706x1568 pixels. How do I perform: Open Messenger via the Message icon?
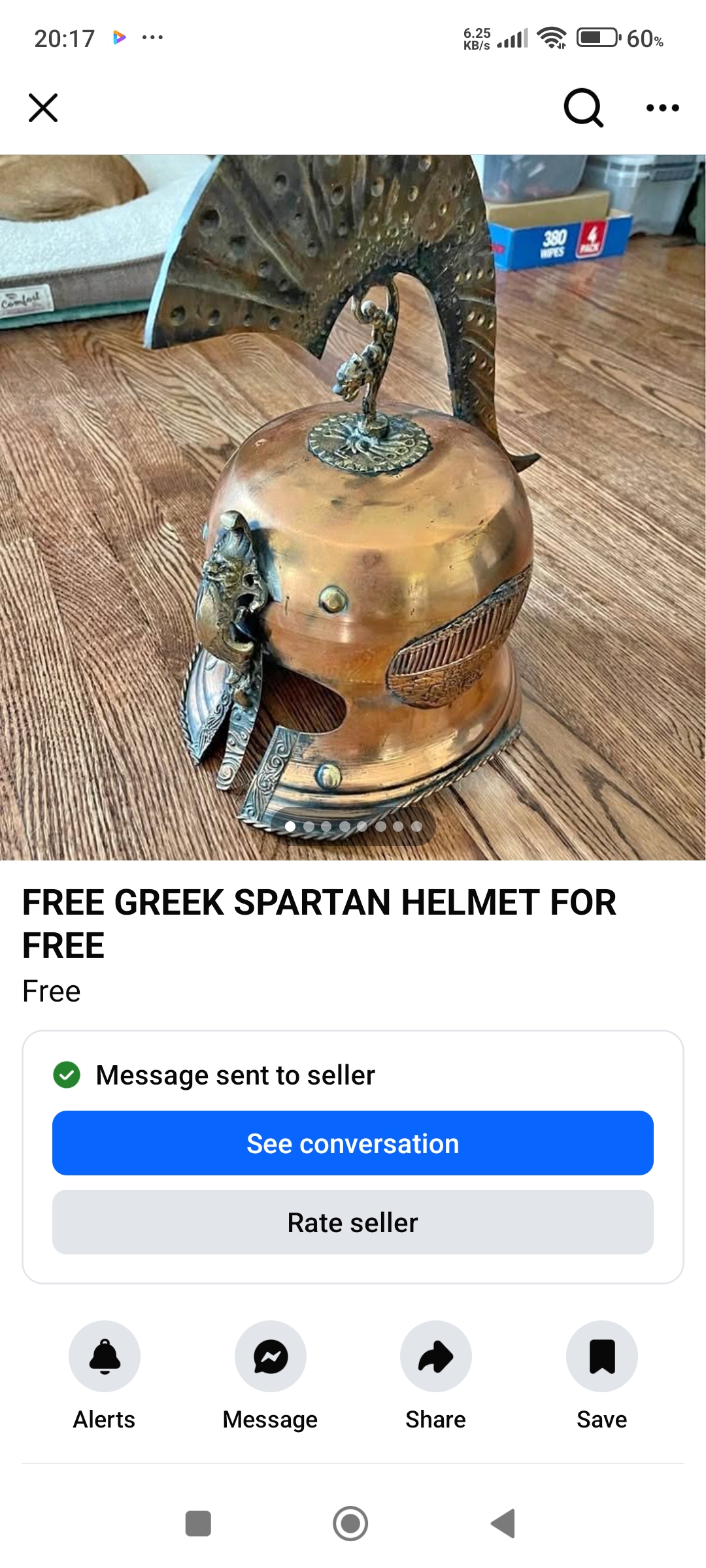coord(270,1356)
